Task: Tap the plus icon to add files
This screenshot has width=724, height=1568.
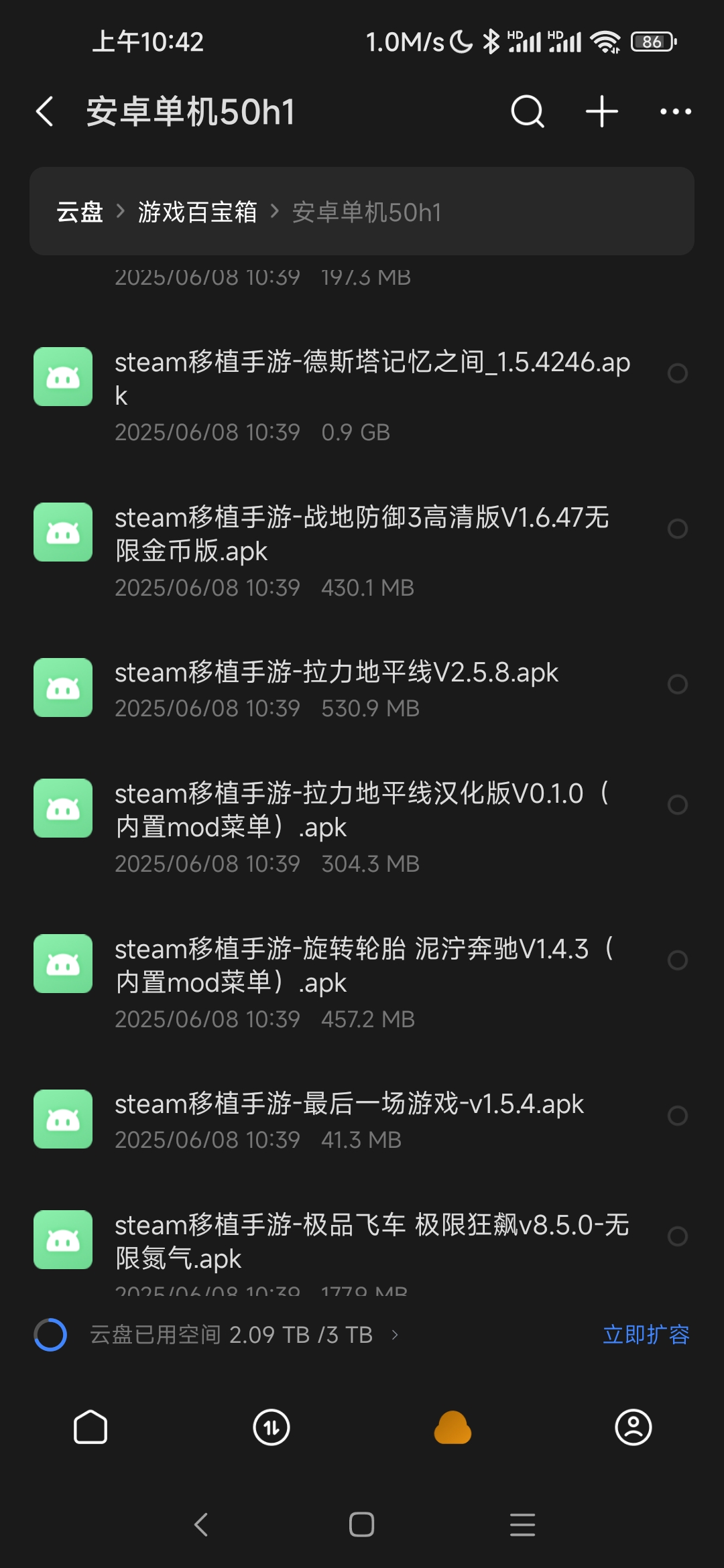Action: tap(602, 111)
